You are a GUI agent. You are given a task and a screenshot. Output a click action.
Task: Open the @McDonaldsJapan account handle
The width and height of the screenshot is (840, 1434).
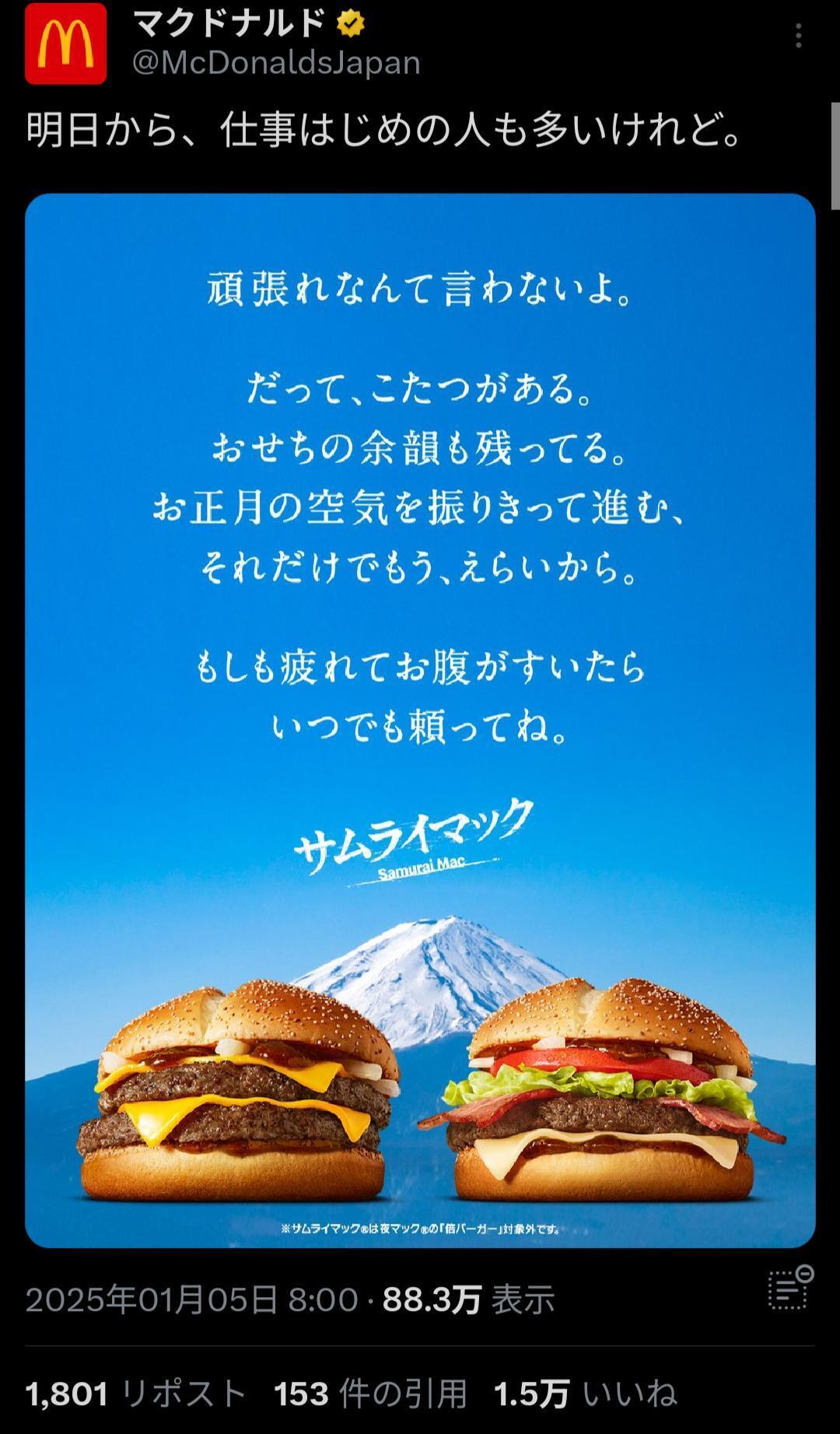(x=276, y=62)
